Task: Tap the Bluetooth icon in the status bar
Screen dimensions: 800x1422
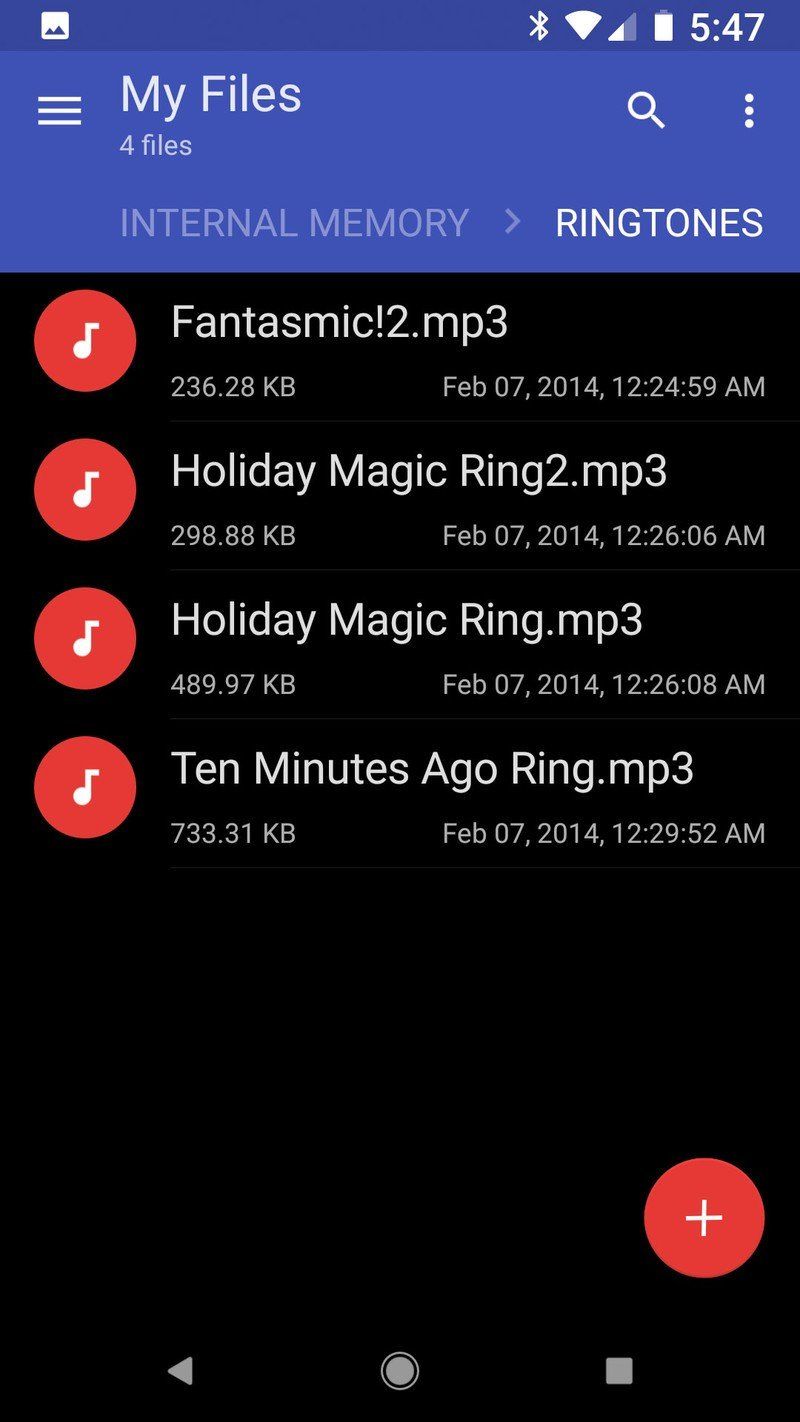Action: 539,29
